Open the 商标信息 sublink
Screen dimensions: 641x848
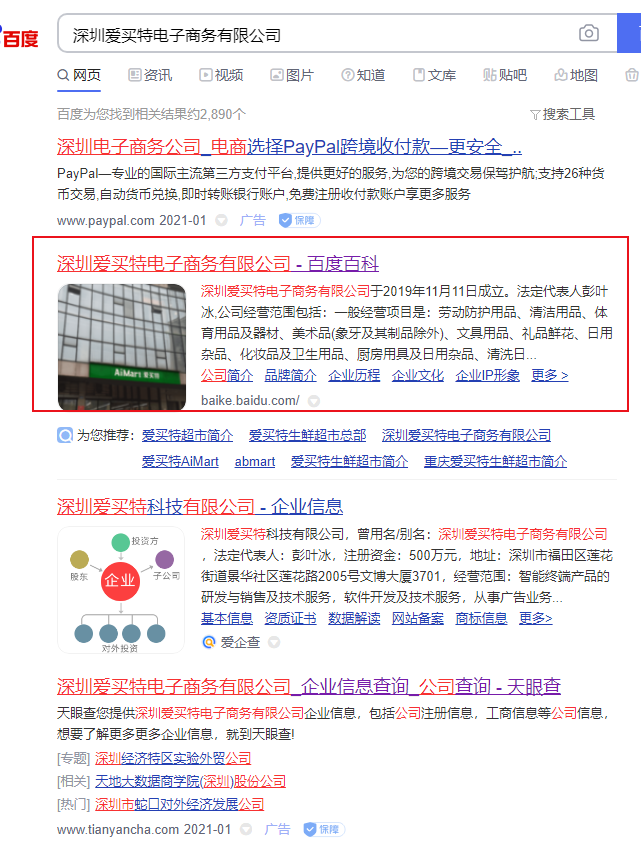click(481, 618)
